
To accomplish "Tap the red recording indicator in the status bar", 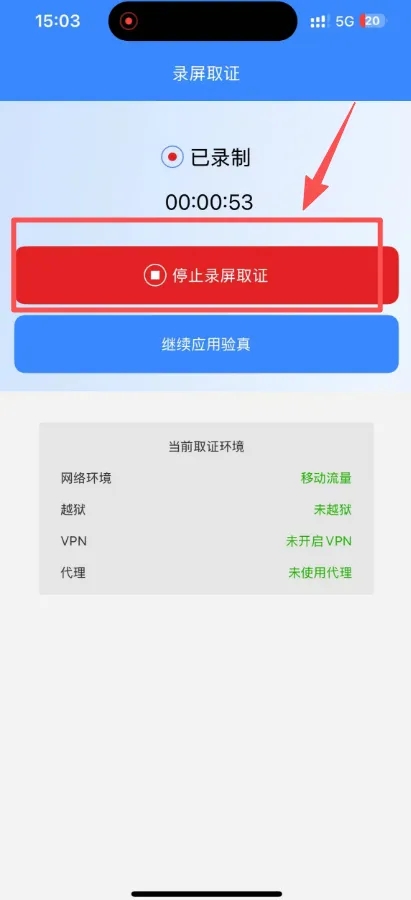I will tap(129, 22).
